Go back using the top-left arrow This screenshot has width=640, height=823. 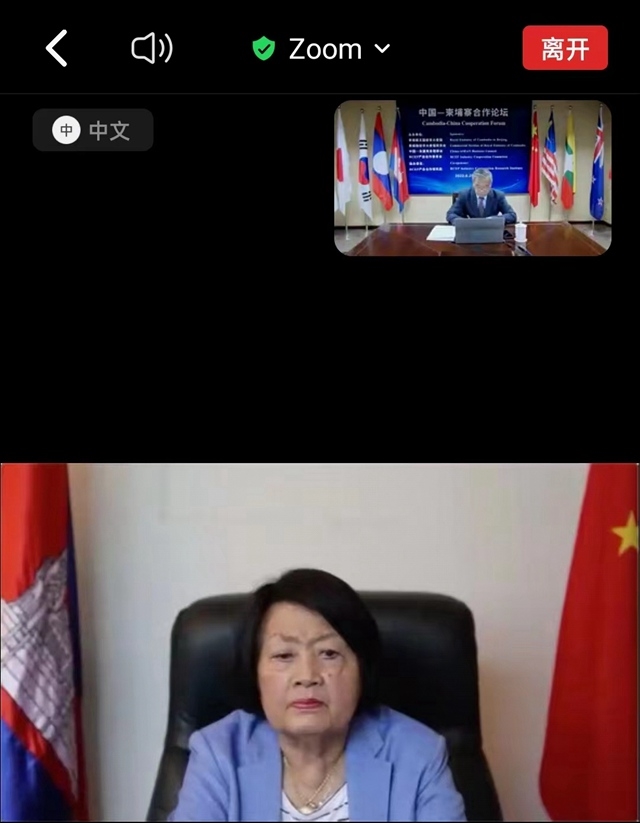pos(57,48)
